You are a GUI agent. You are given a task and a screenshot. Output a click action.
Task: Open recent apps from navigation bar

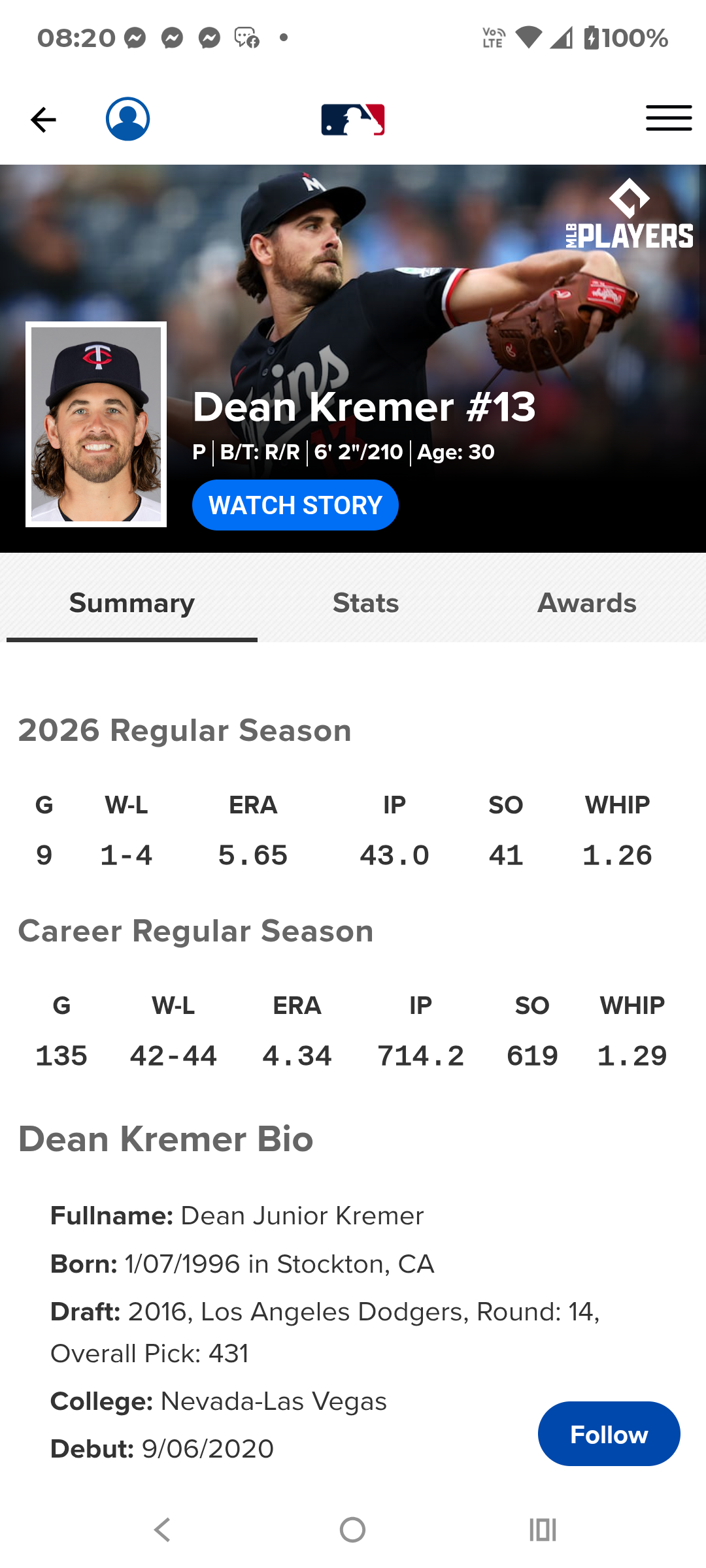543,1529
